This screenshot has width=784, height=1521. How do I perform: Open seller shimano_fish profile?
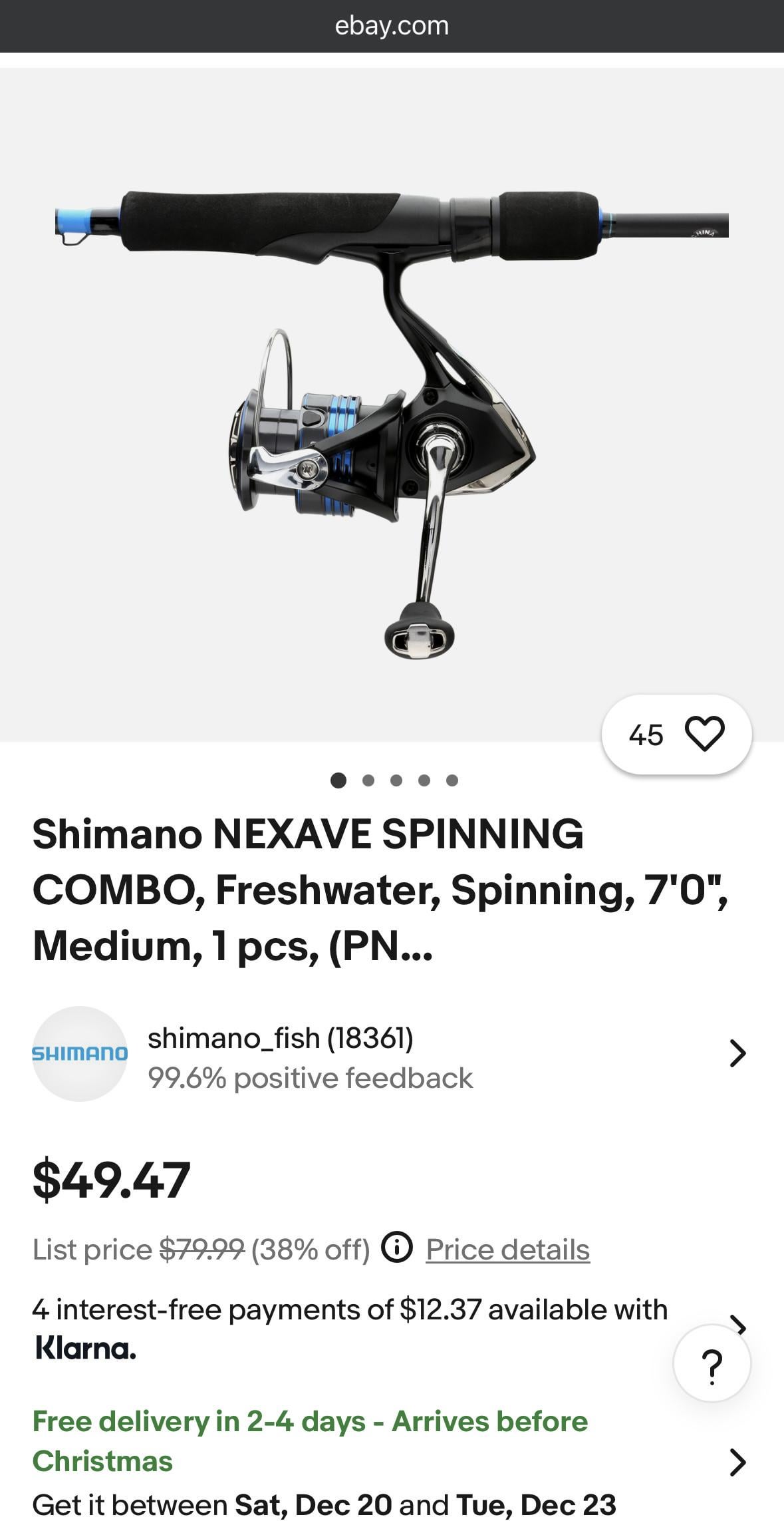279,1053
